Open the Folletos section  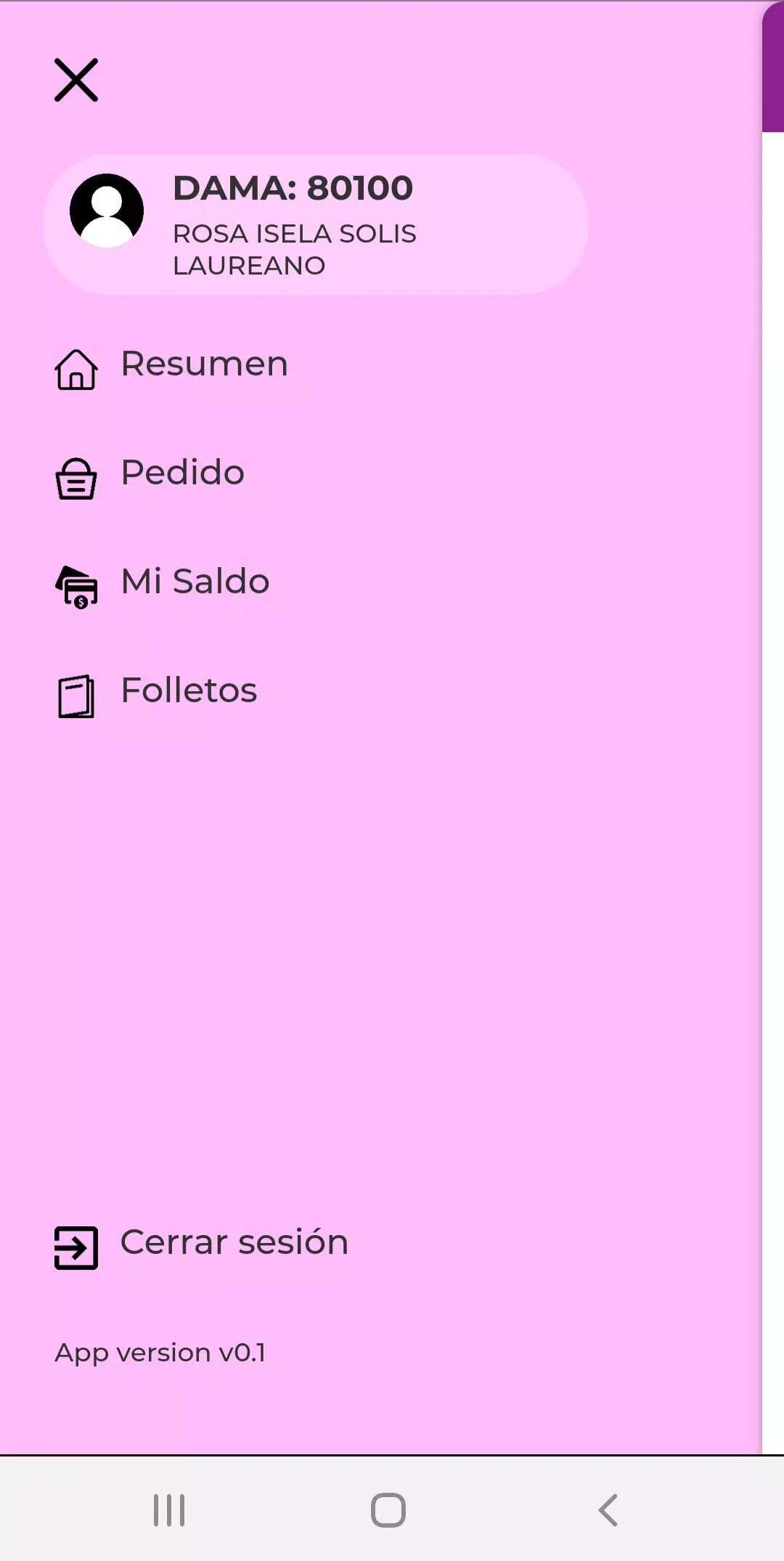189,690
